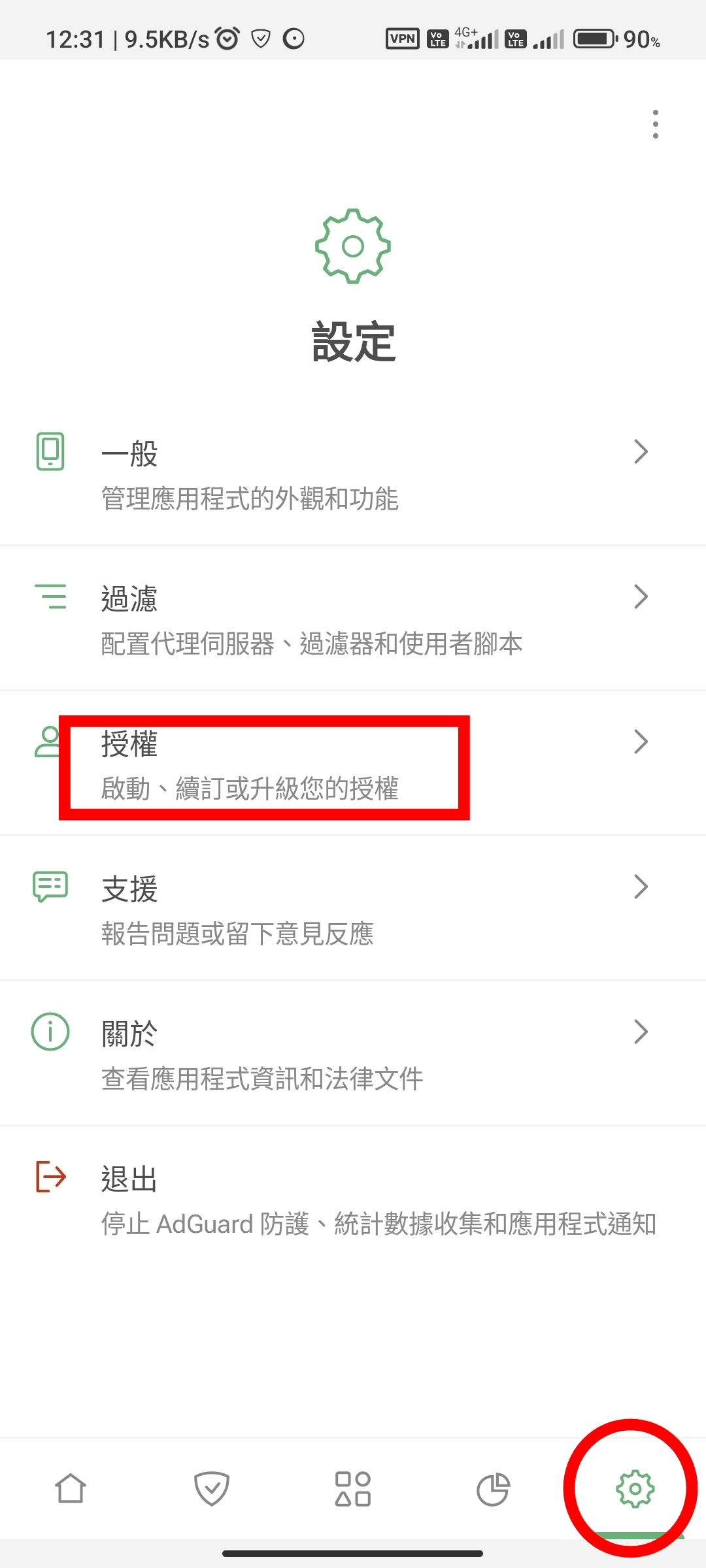Open the 關於 about row

(x=353, y=1054)
